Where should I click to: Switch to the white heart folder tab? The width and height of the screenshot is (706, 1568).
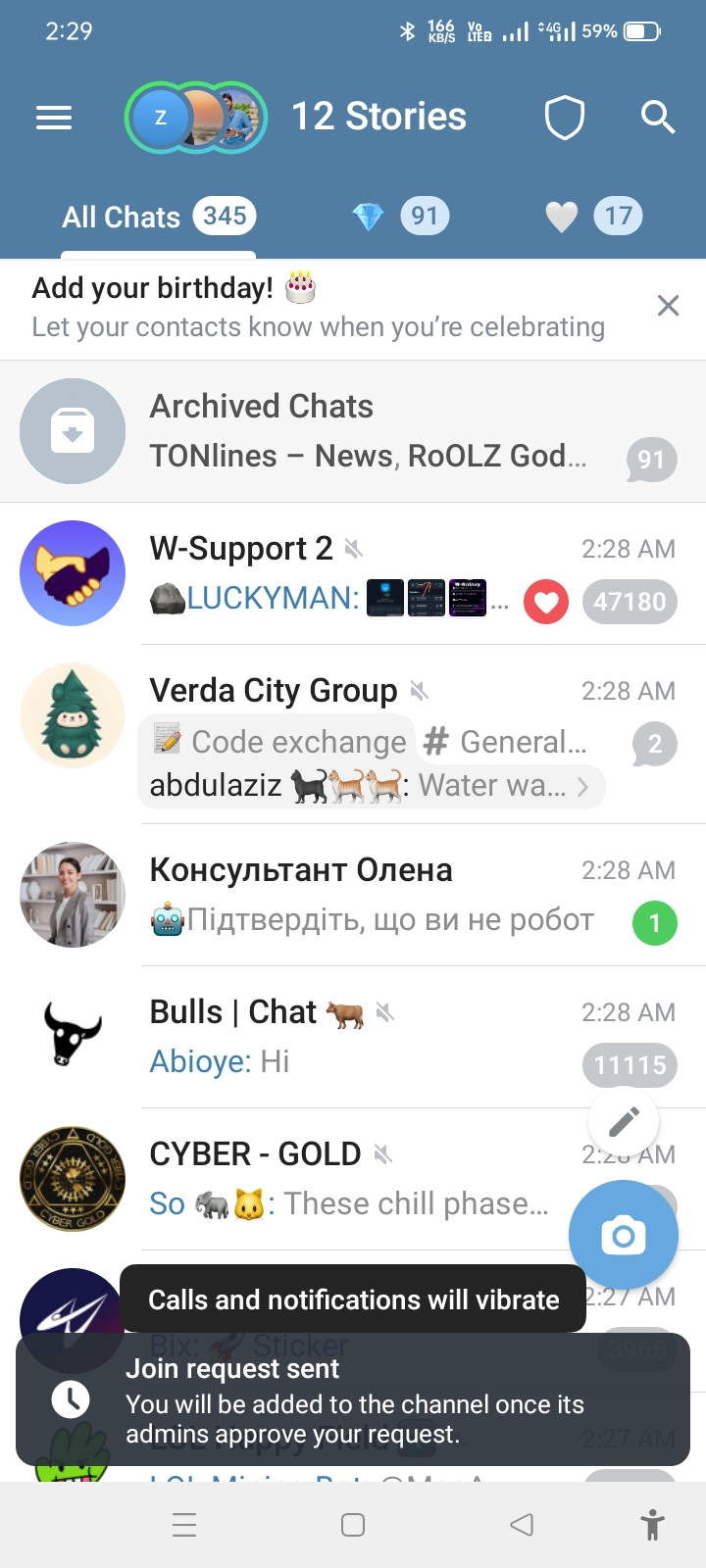click(593, 217)
